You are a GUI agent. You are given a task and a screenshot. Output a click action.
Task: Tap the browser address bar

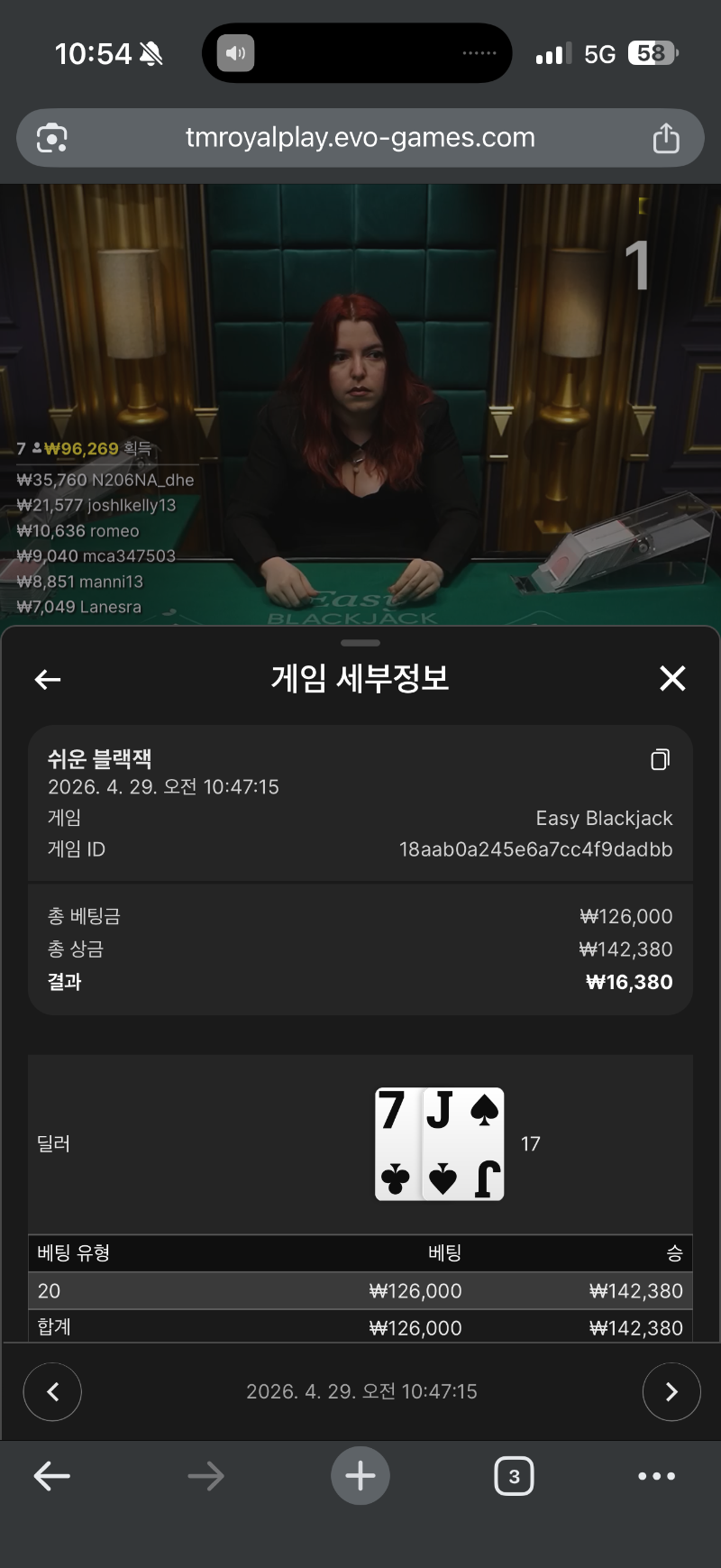(x=360, y=138)
